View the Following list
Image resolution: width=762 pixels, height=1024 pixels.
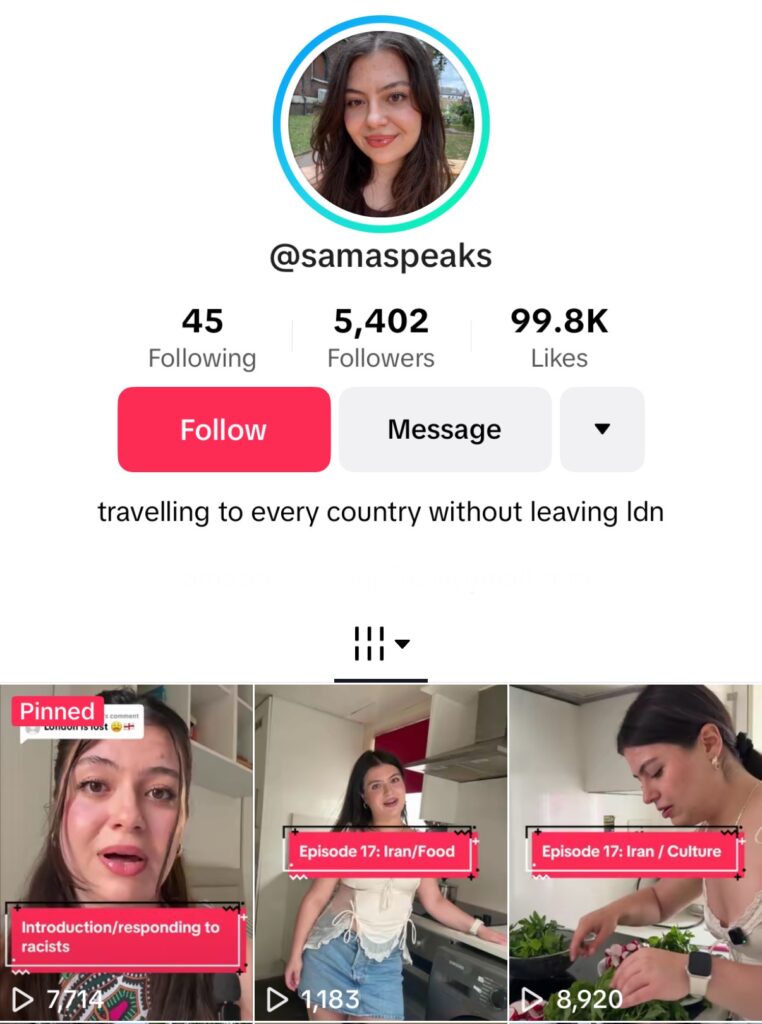point(202,339)
